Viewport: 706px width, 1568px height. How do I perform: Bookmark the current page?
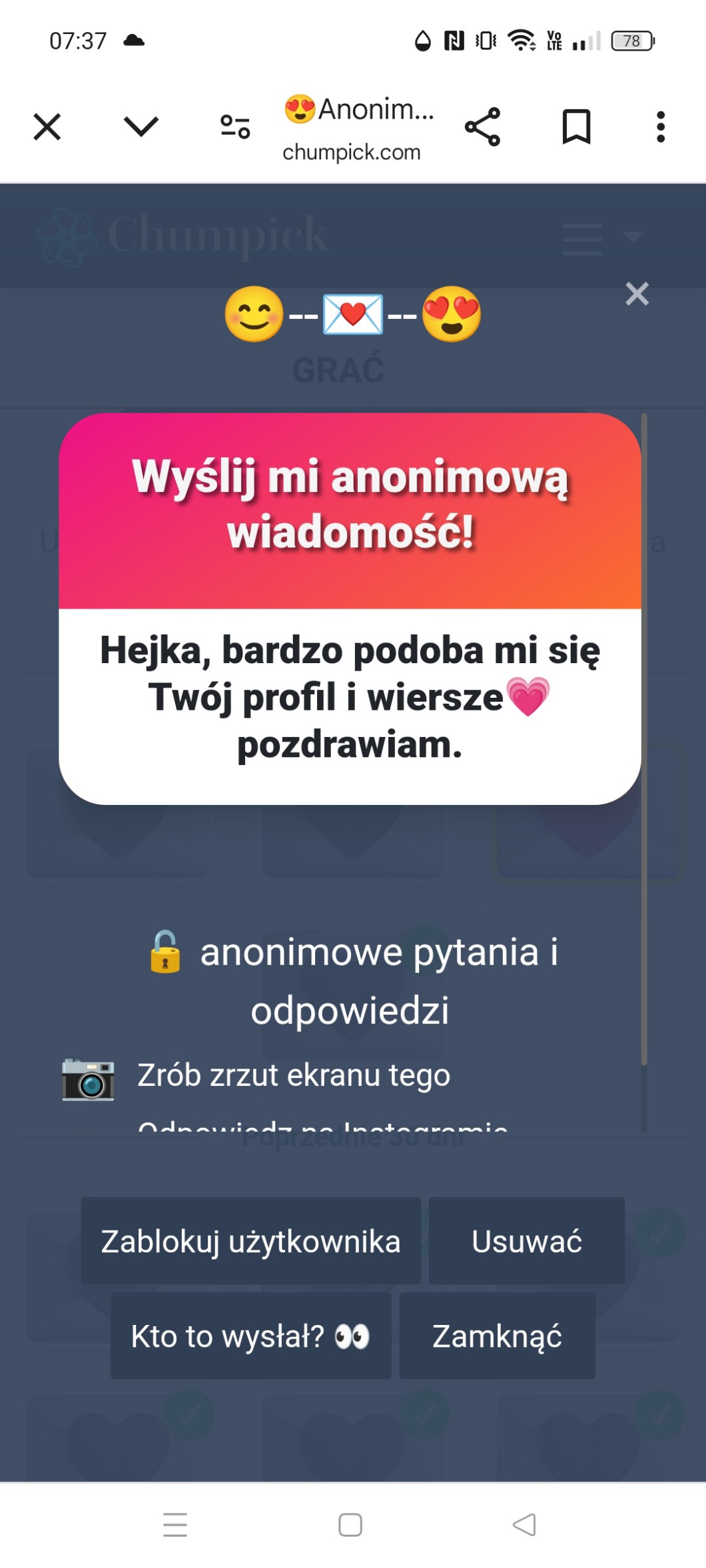[x=576, y=127]
